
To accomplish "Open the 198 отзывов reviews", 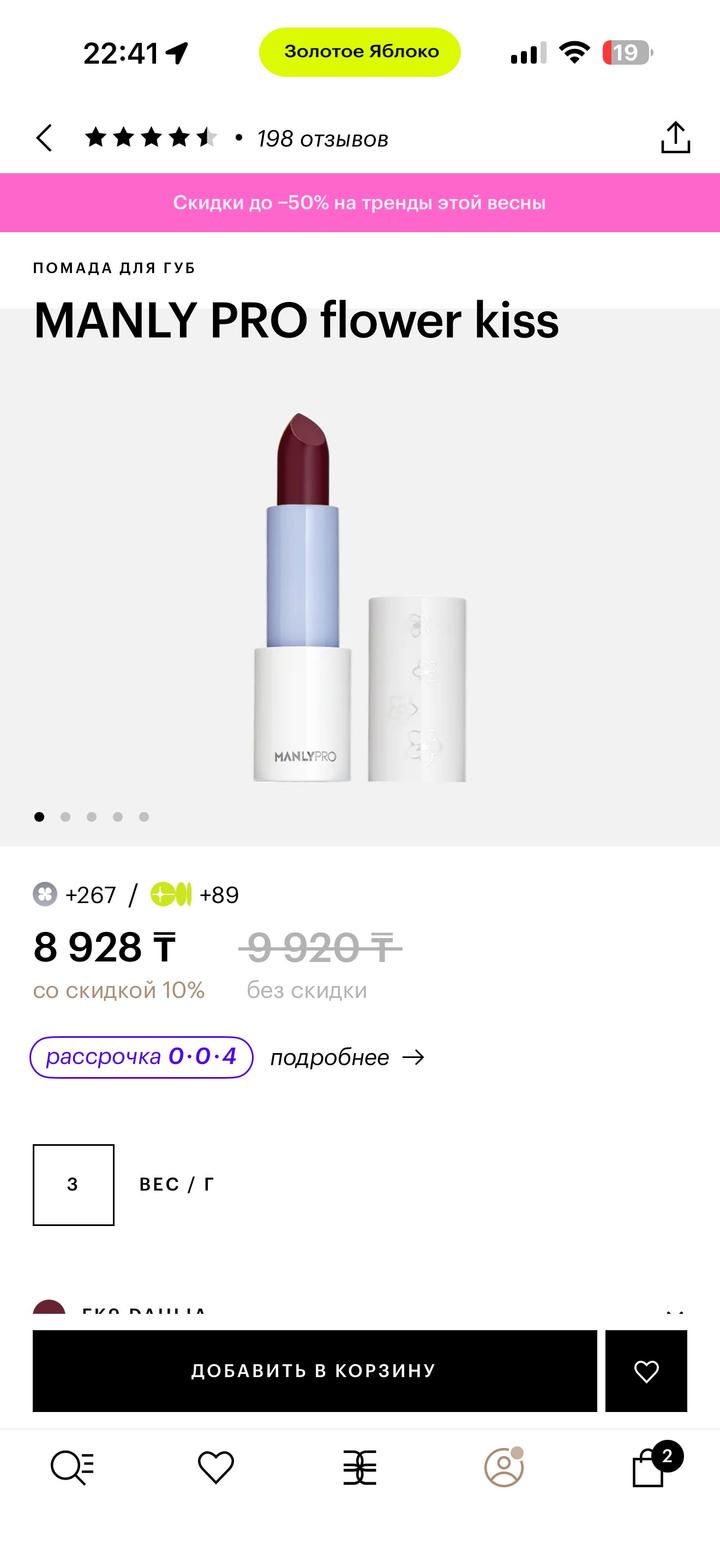I will tap(322, 139).
